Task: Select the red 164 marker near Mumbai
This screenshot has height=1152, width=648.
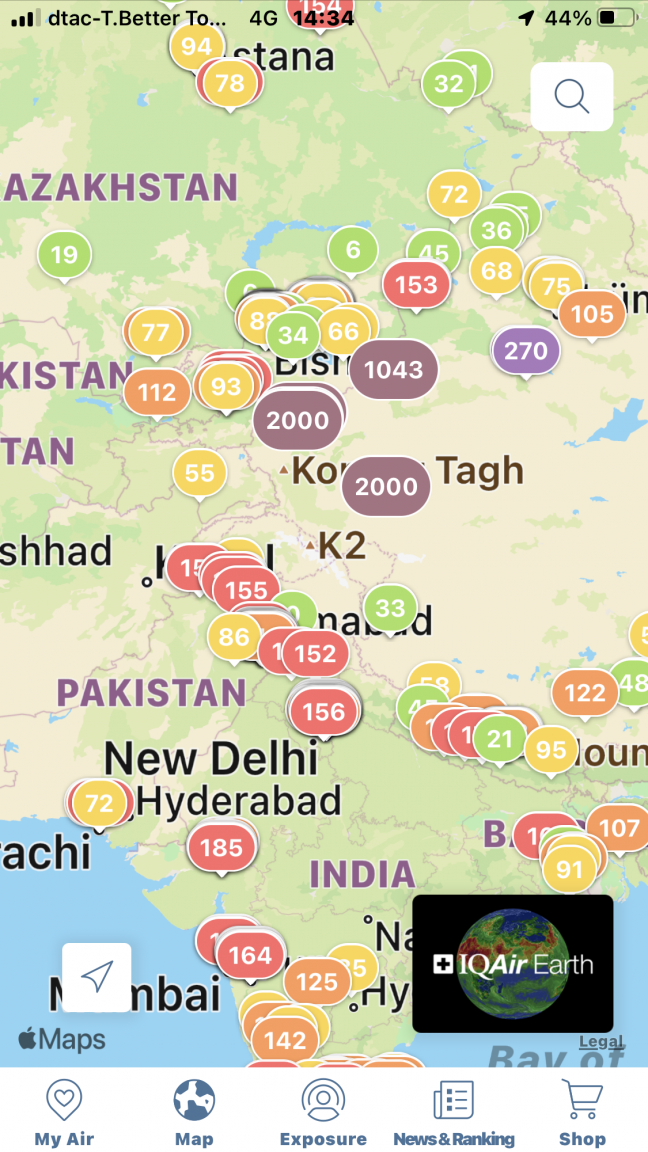Action: 251,955
